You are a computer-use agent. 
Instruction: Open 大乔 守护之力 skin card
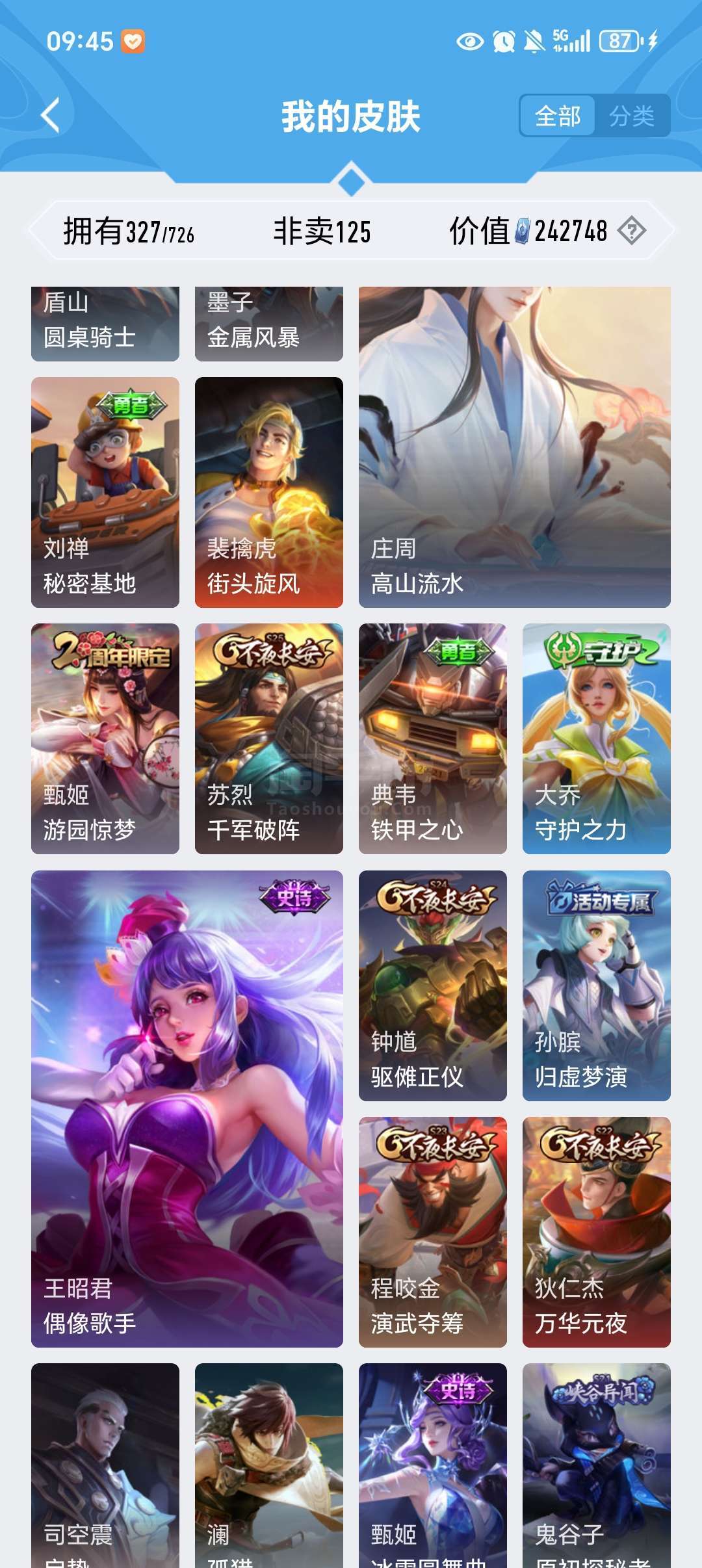[x=597, y=738]
